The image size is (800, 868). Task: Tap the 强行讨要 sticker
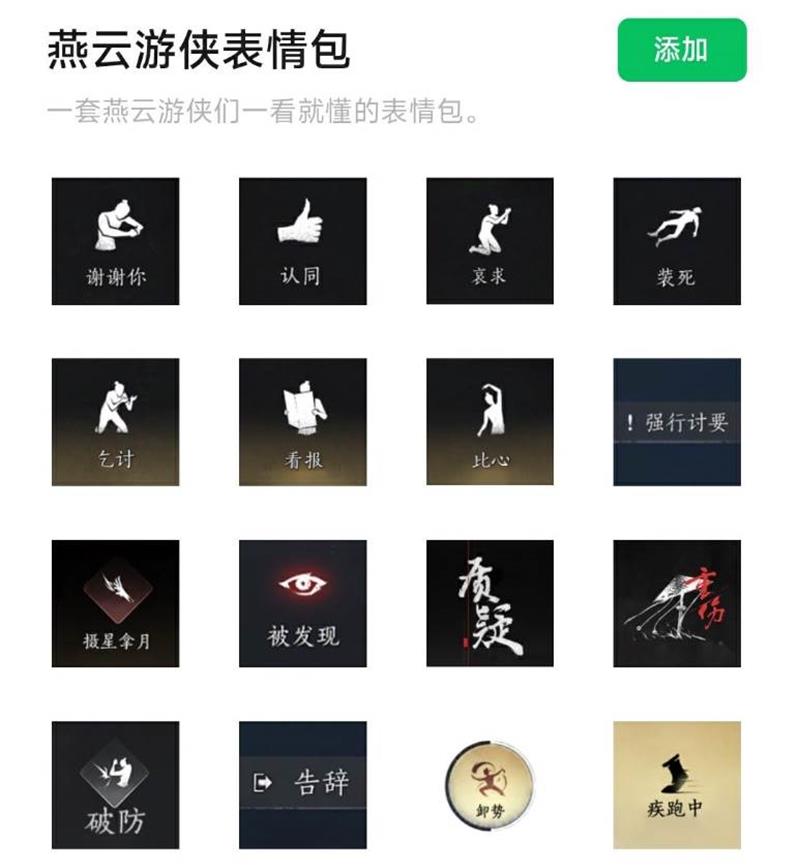point(676,421)
